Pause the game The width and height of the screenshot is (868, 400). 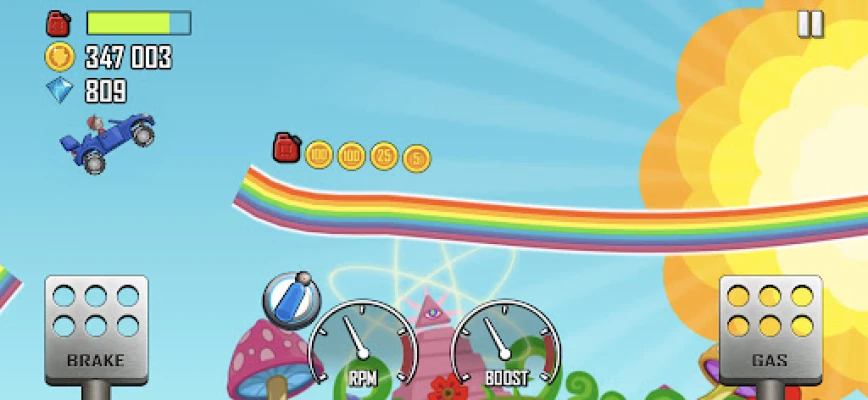pyautogui.click(x=810, y=24)
